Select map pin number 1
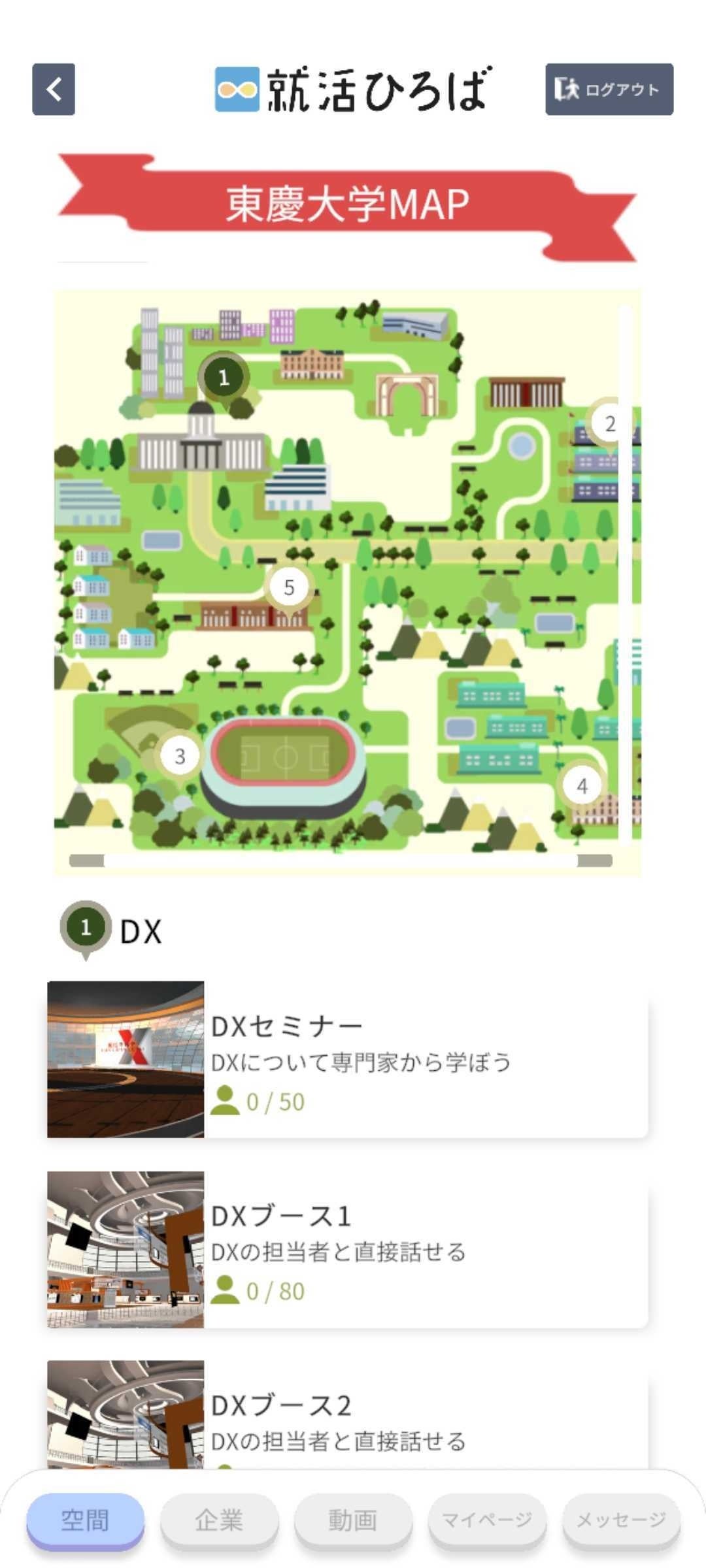 click(x=224, y=377)
